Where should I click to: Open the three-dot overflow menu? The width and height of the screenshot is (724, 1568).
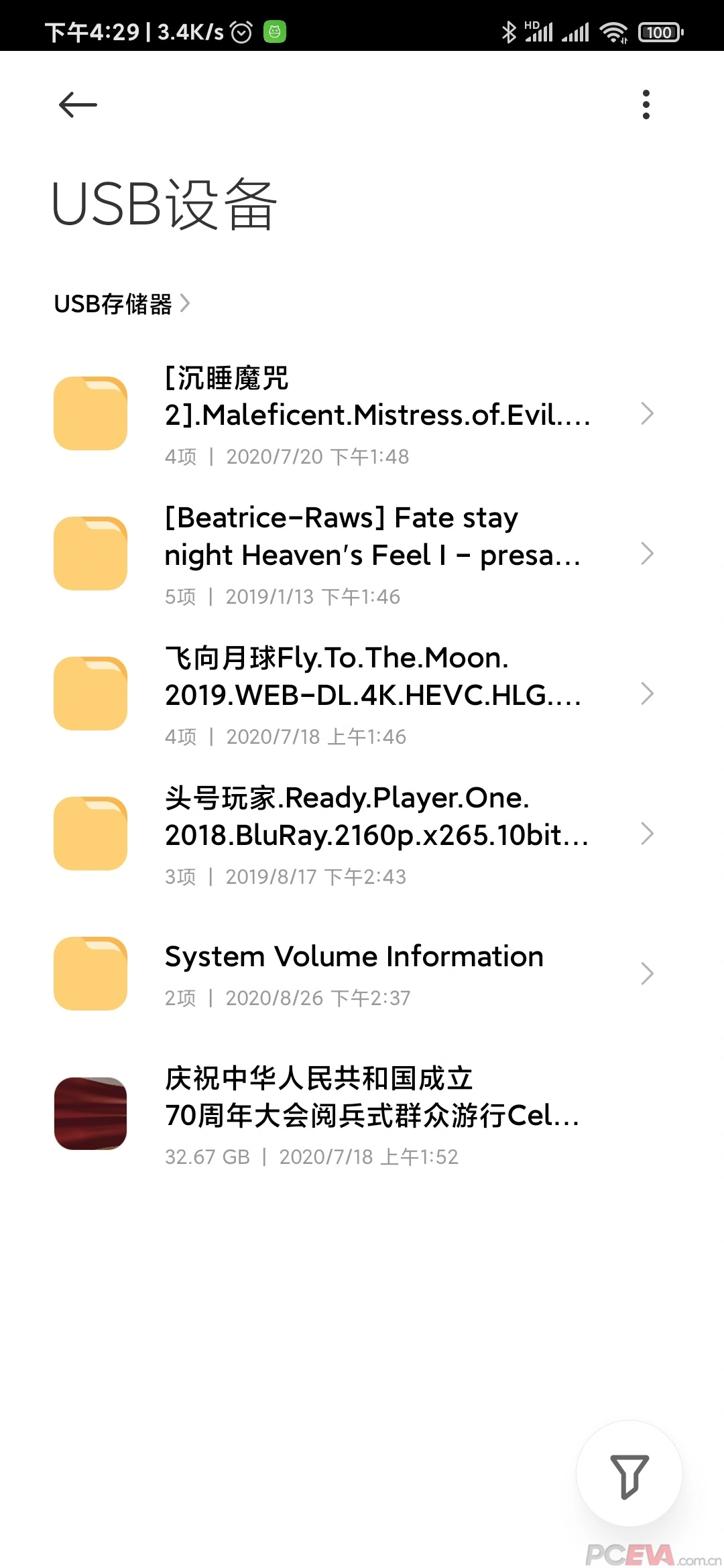[646, 105]
